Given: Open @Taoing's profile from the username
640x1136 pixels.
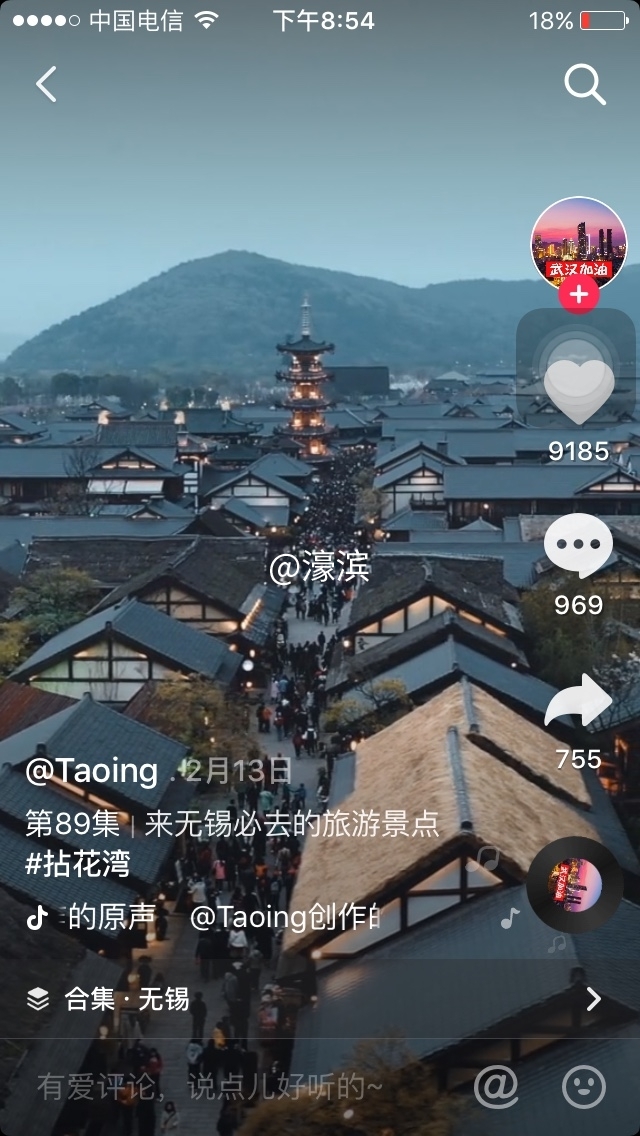Looking at the screenshot, I should coord(92,771).
